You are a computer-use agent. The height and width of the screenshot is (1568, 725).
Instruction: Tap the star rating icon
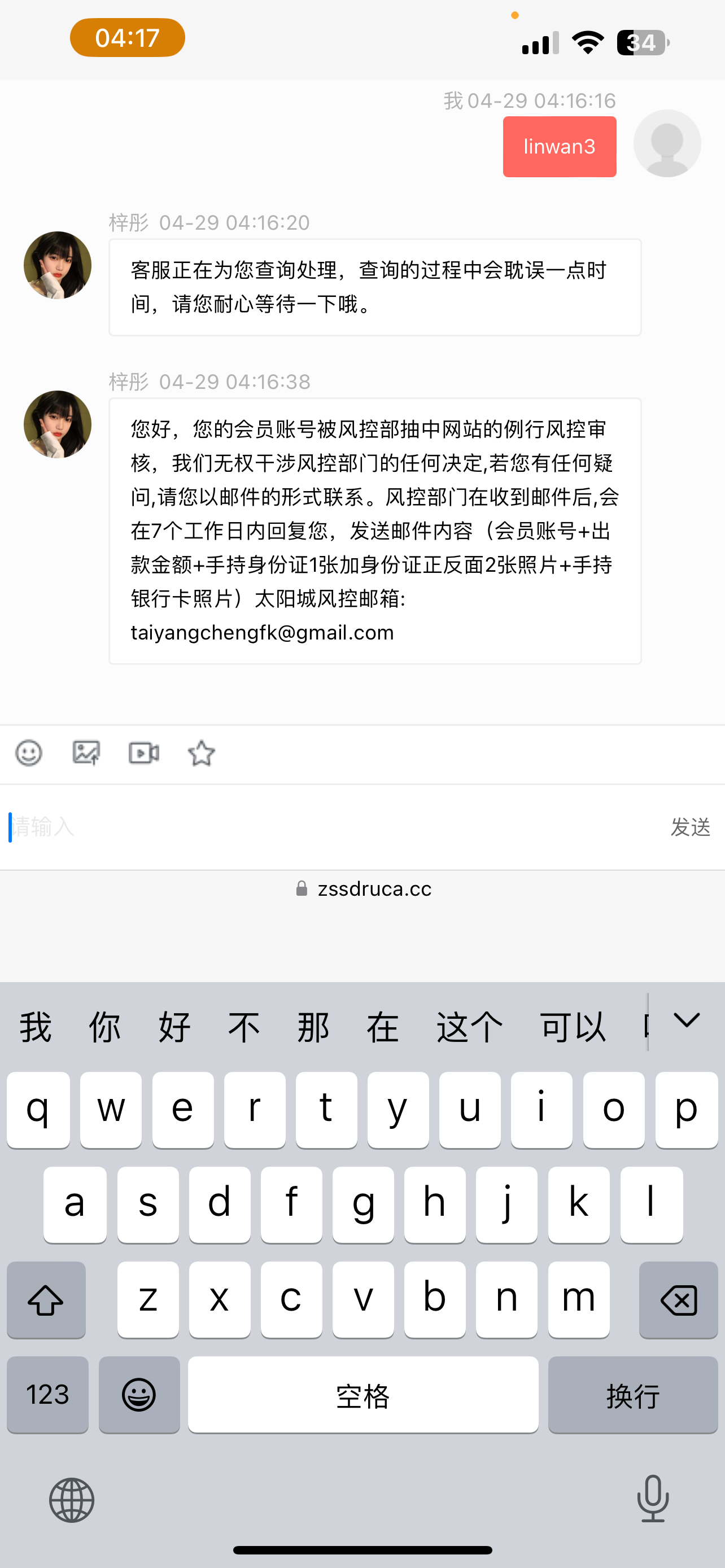tap(202, 753)
